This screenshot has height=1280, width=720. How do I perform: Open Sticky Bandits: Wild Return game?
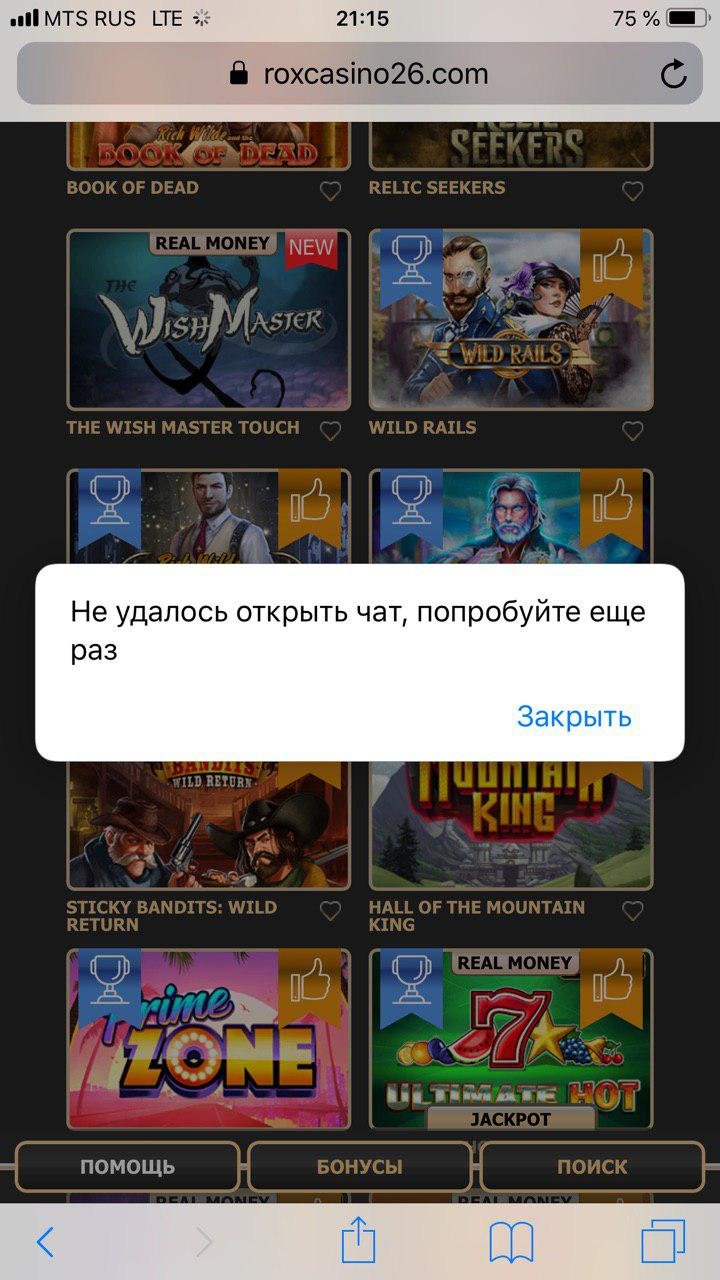[209, 825]
